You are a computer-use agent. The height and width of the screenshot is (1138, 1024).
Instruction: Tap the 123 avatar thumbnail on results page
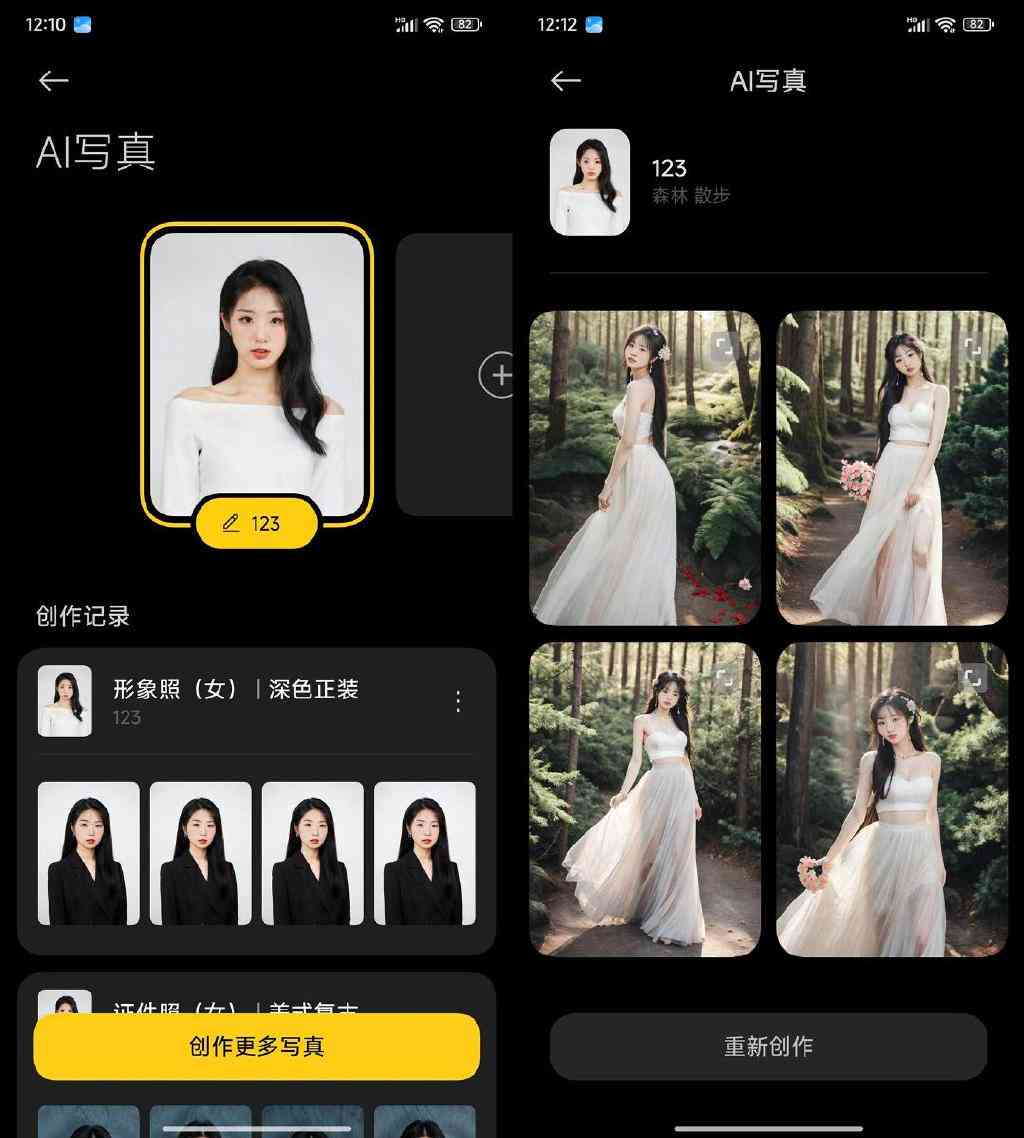click(589, 182)
